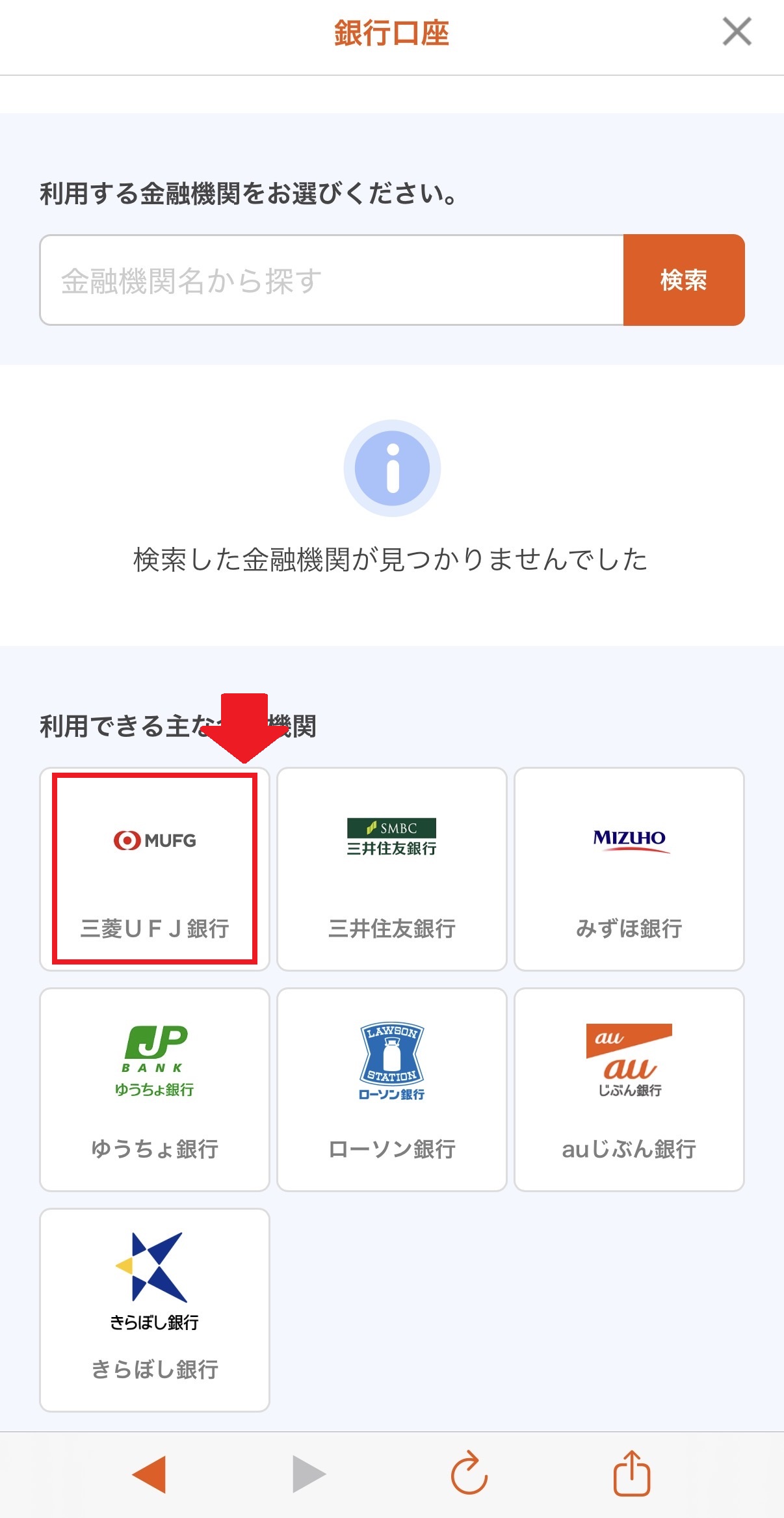Reload the current page
Screen dimensions: 784x1518
469,1474
